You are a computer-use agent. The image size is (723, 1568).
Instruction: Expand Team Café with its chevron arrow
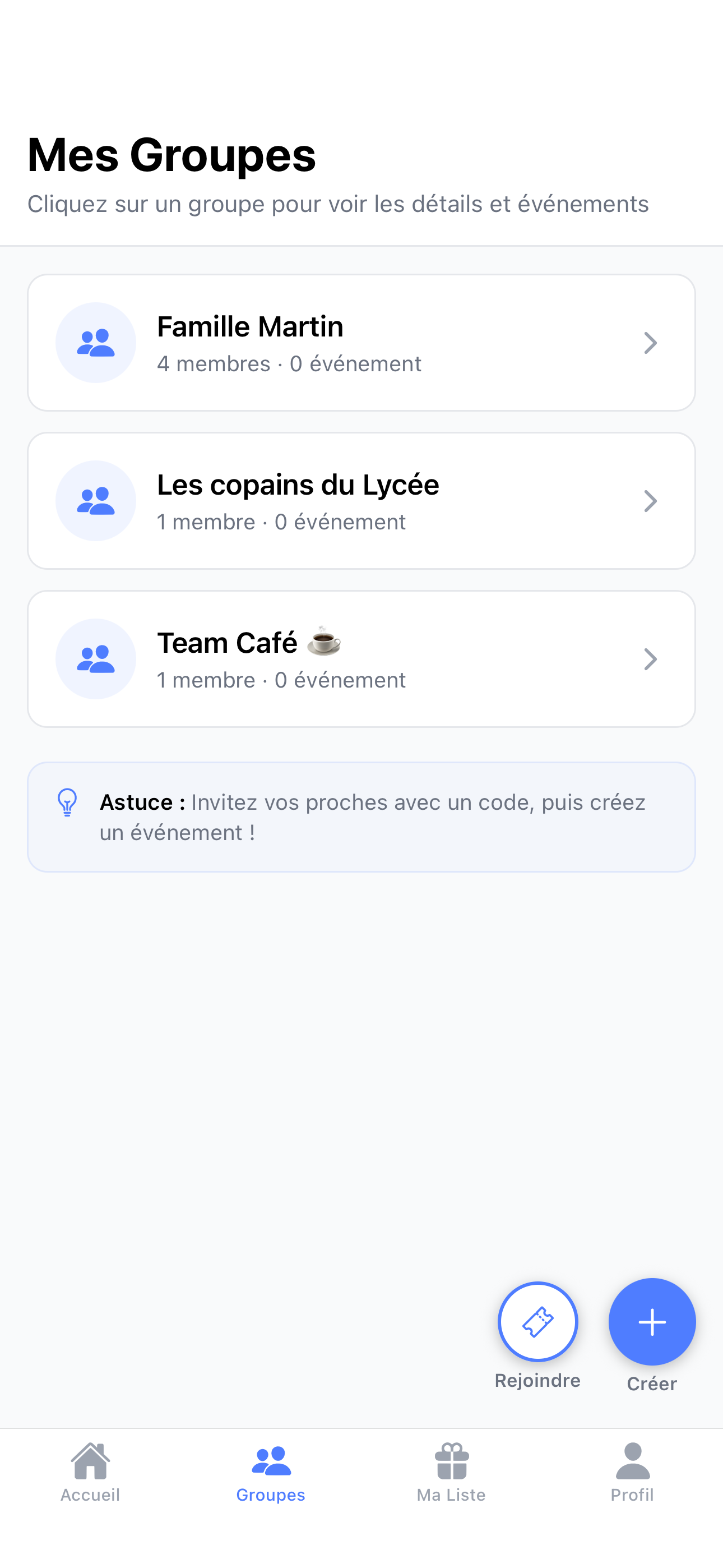coord(651,658)
